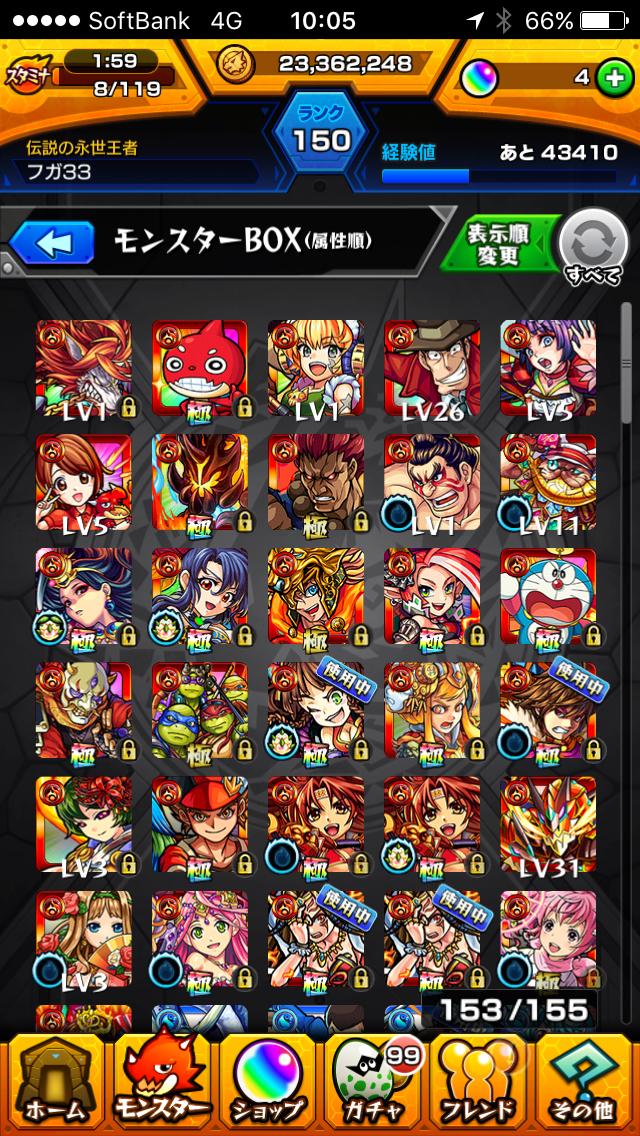
Task: Tap 表示順変更 to change sort order
Action: (497, 243)
